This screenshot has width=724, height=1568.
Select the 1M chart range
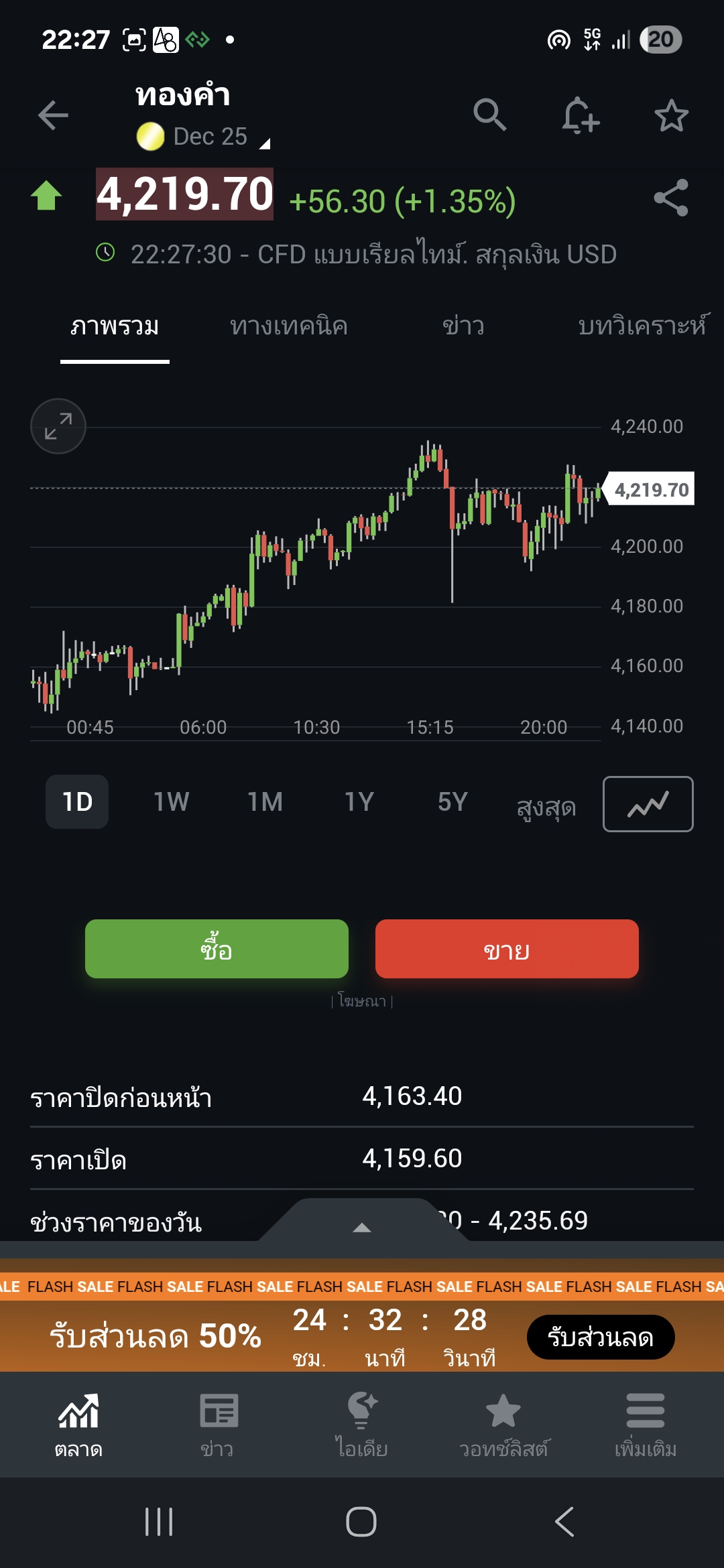pyautogui.click(x=265, y=802)
